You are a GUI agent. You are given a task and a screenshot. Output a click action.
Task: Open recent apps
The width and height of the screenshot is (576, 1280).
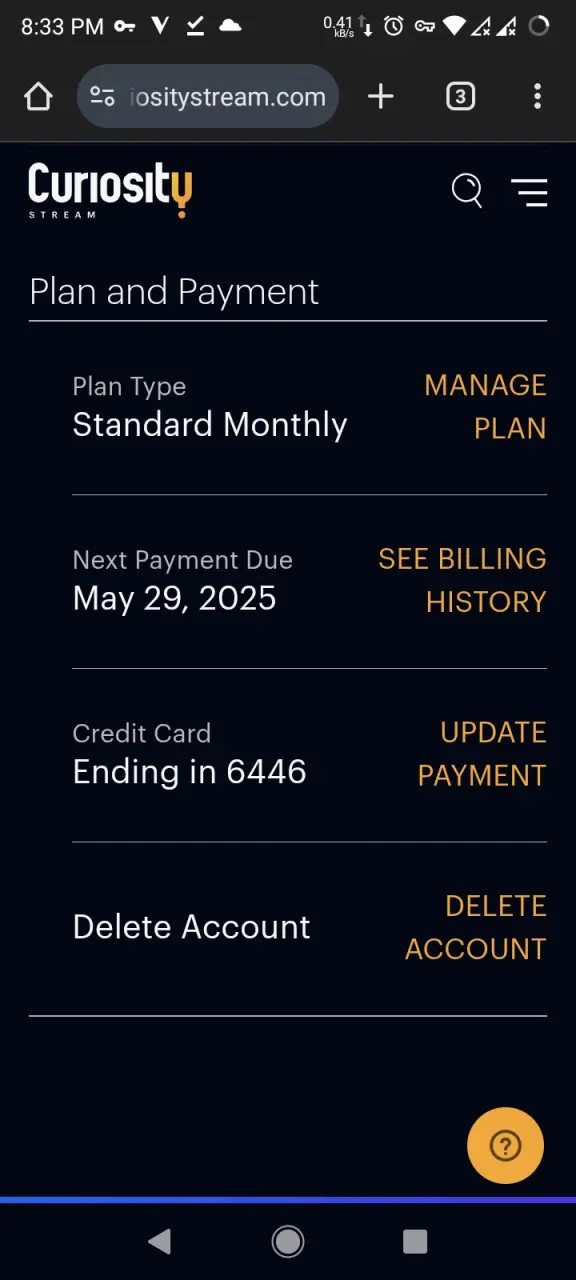[415, 1242]
